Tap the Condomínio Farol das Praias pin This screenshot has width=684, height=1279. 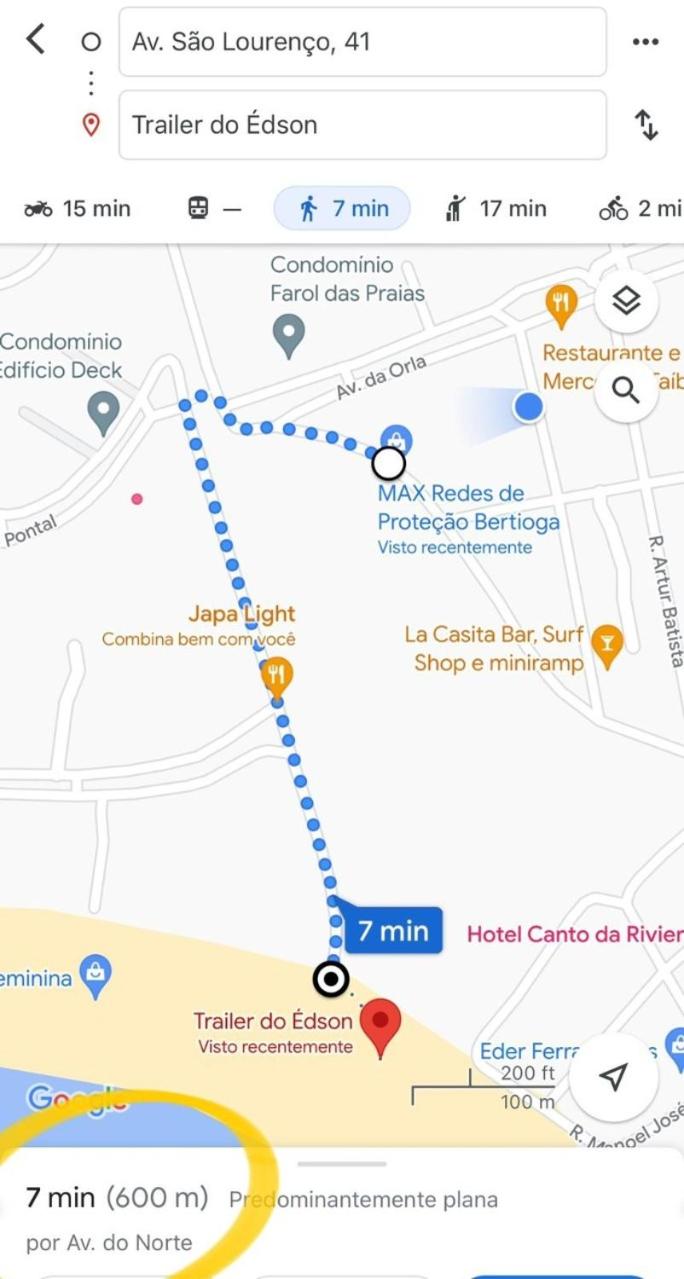click(x=289, y=337)
